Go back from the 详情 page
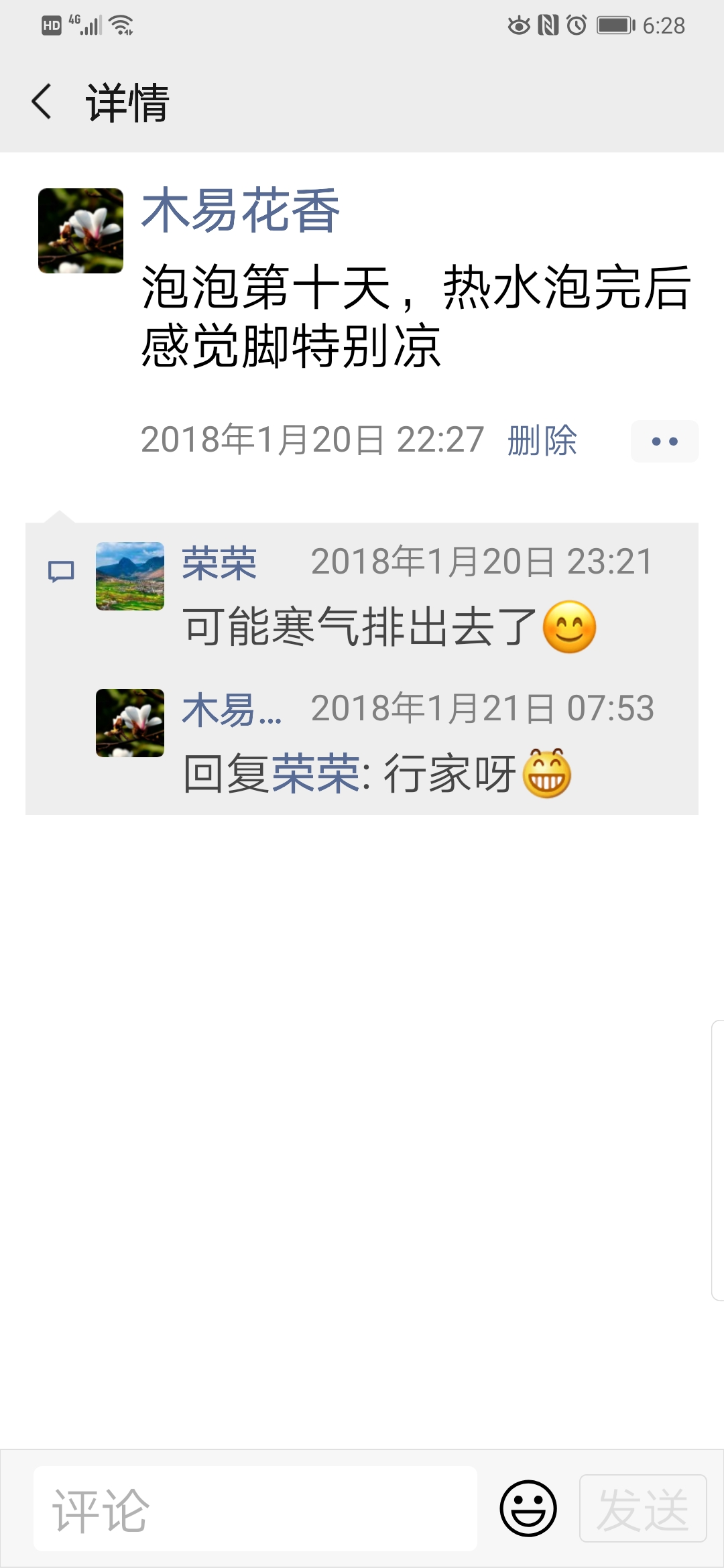Screen dimensions: 724x1568 (x=42, y=102)
